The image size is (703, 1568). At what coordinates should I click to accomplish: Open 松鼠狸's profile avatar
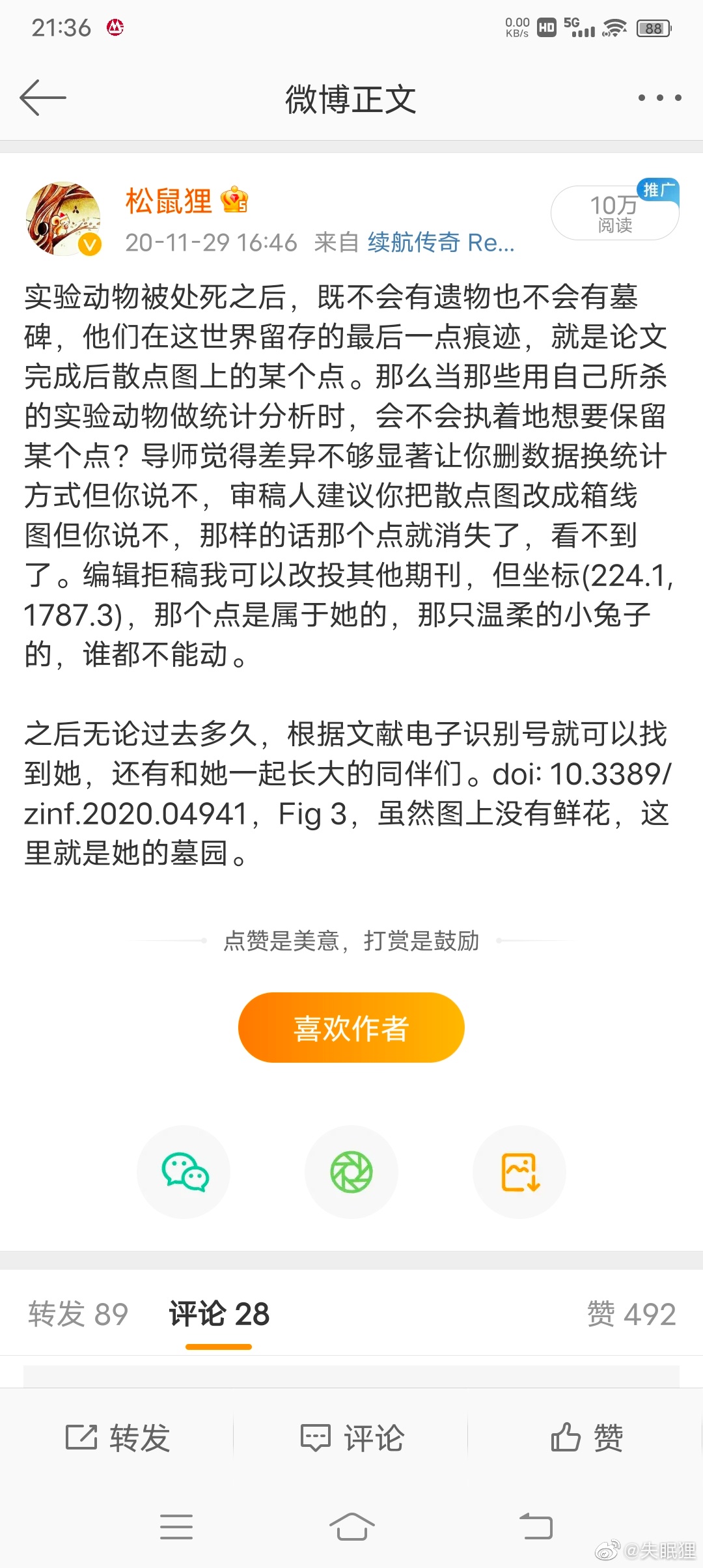point(63,219)
